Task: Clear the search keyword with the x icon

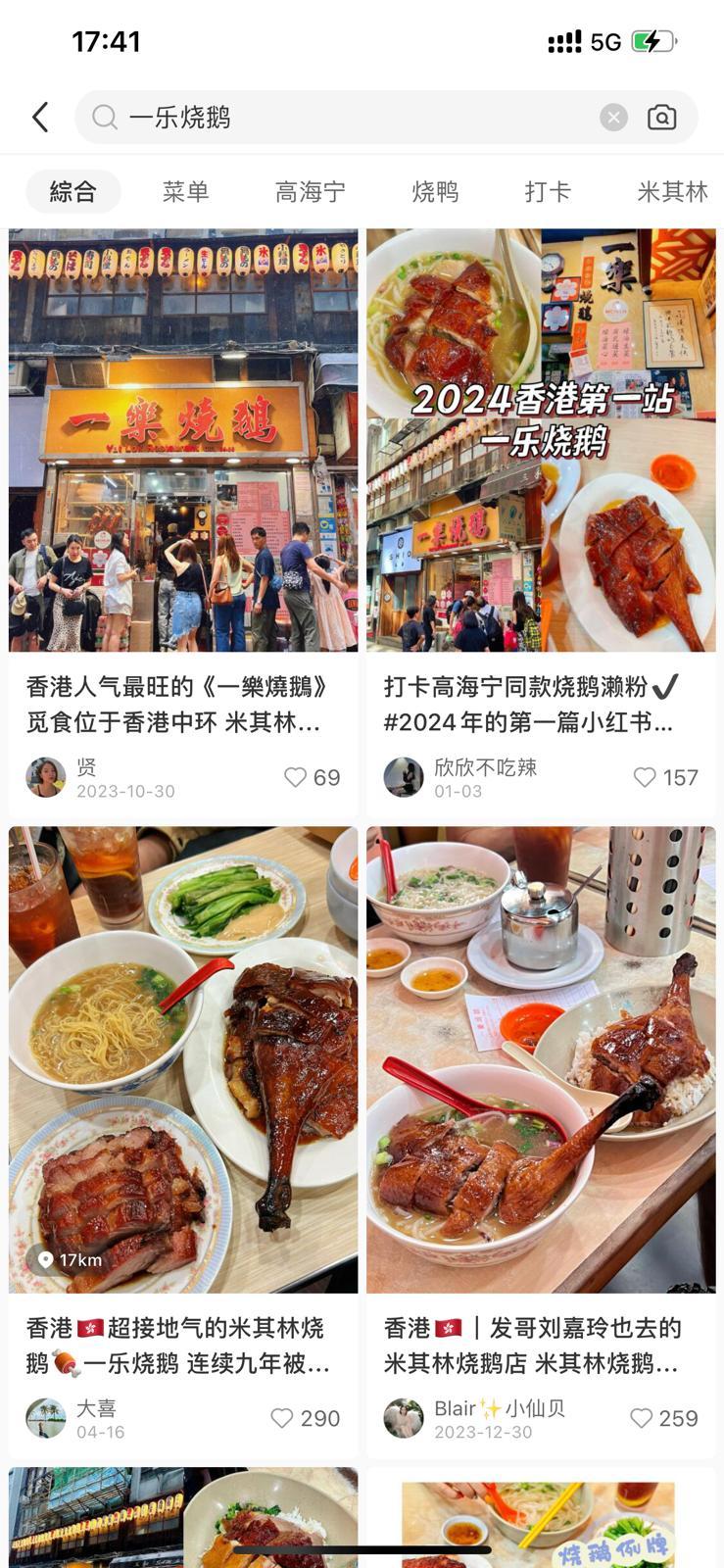Action: pos(614,117)
